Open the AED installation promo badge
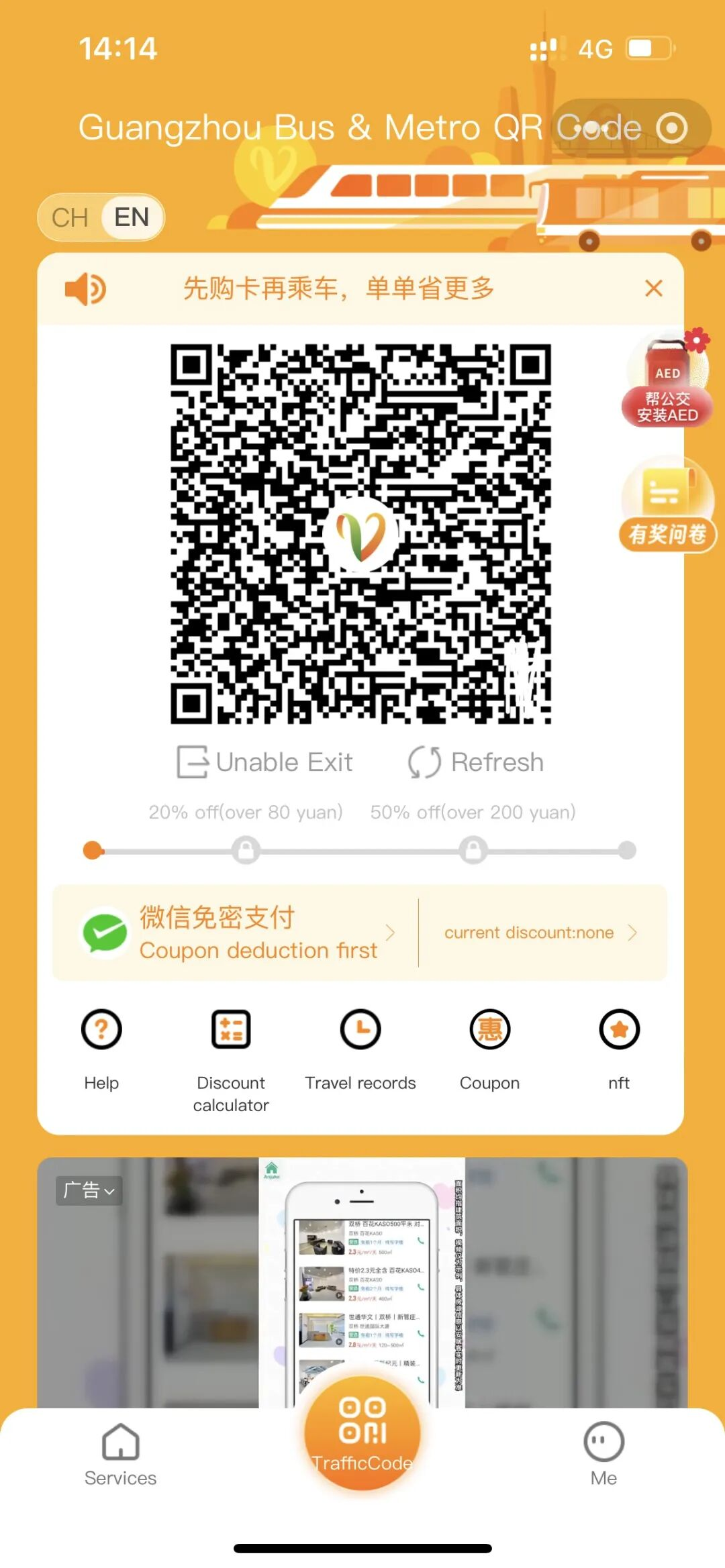The width and height of the screenshot is (725, 1568). tap(667, 381)
